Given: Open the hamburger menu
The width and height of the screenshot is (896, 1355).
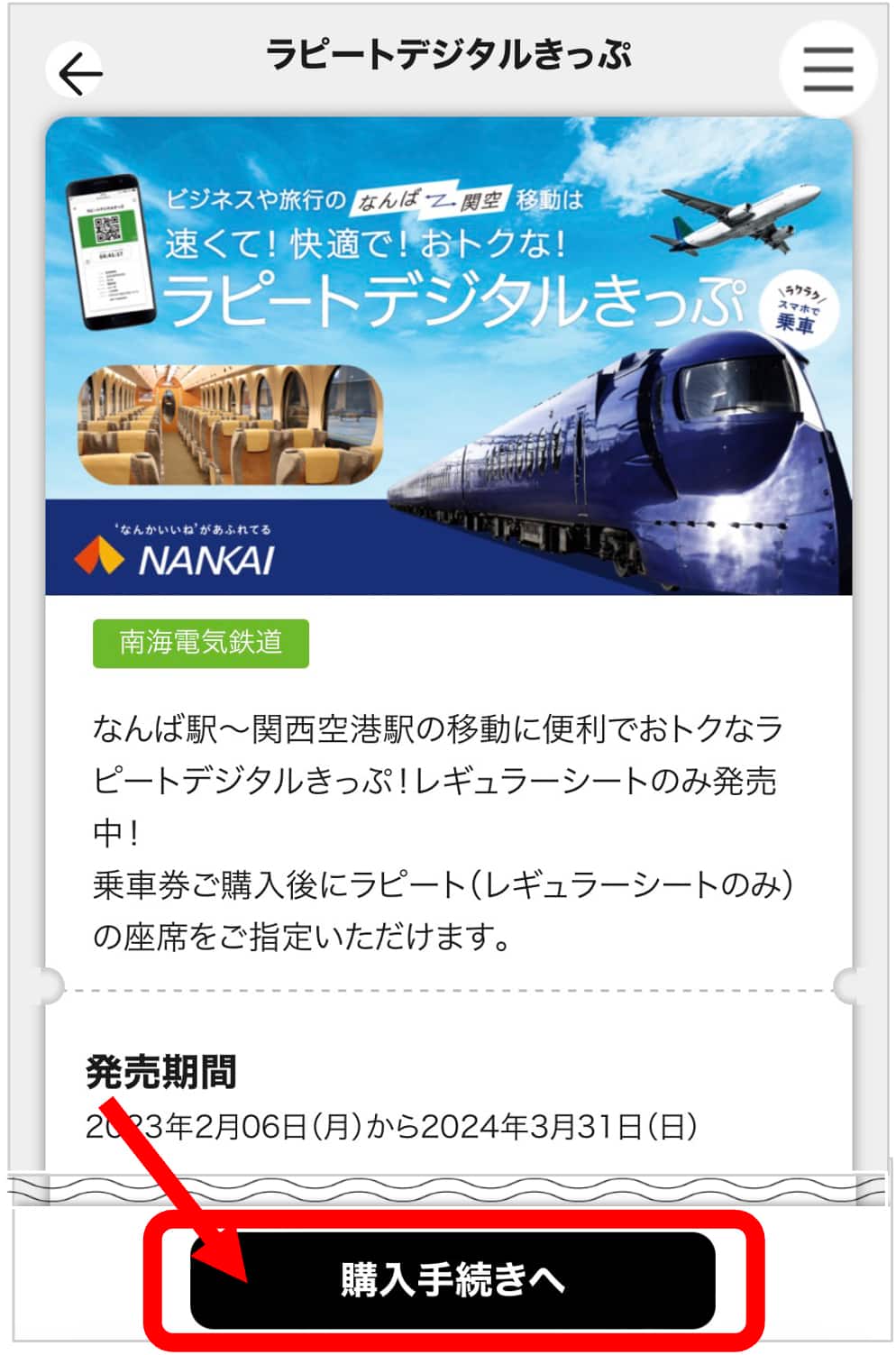Looking at the screenshot, I should click(827, 69).
